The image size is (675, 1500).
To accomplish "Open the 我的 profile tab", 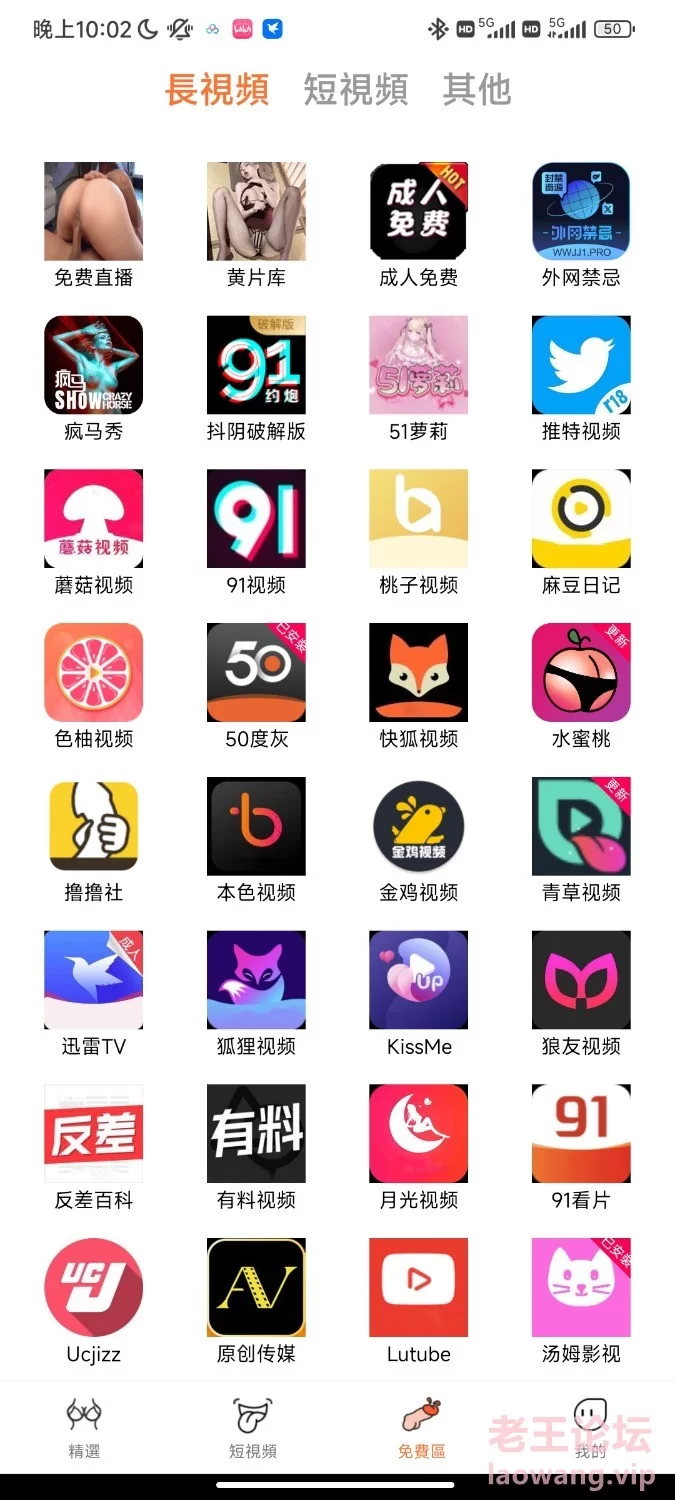I will pos(591,1429).
